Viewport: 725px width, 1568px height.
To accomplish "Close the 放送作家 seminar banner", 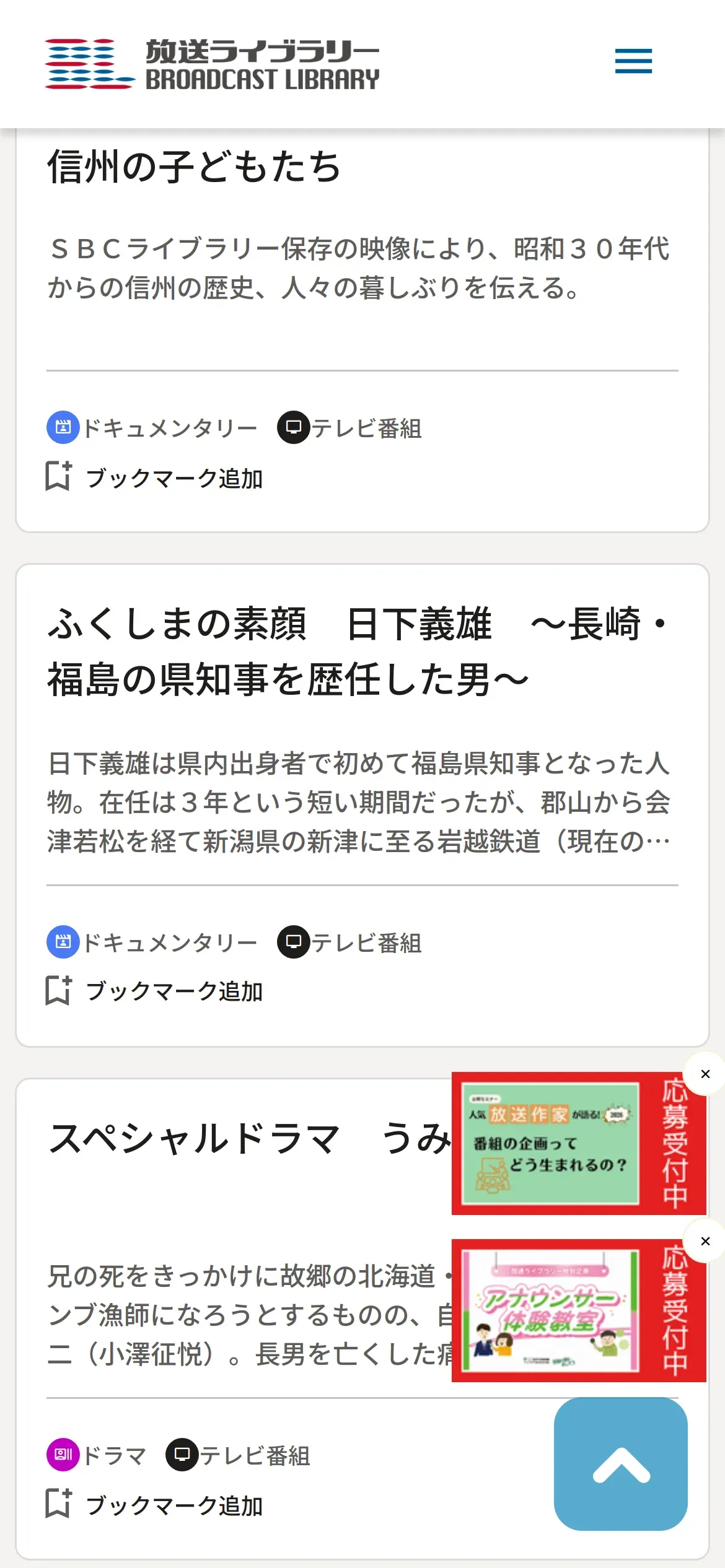I will click(x=705, y=1074).
